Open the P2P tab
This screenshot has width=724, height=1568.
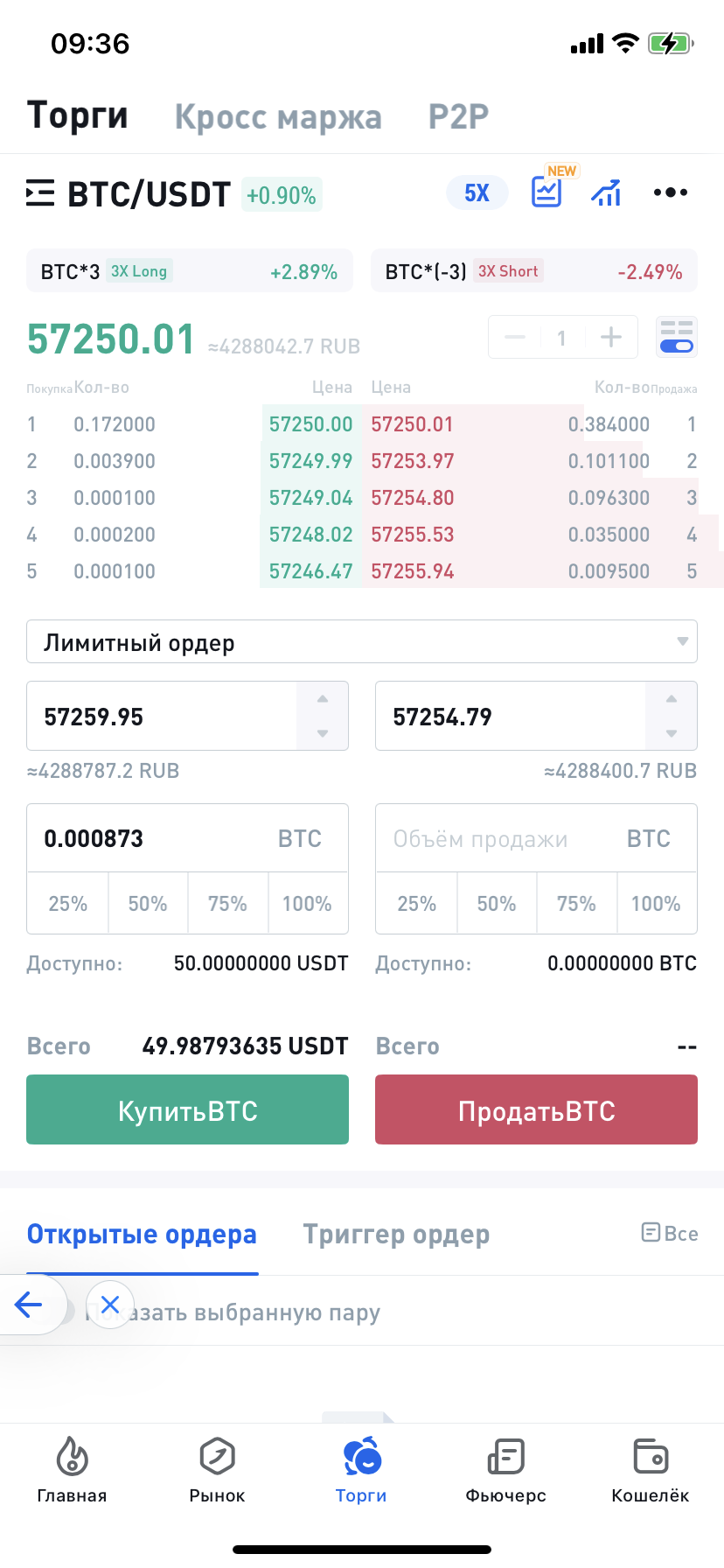[x=458, y=116]
